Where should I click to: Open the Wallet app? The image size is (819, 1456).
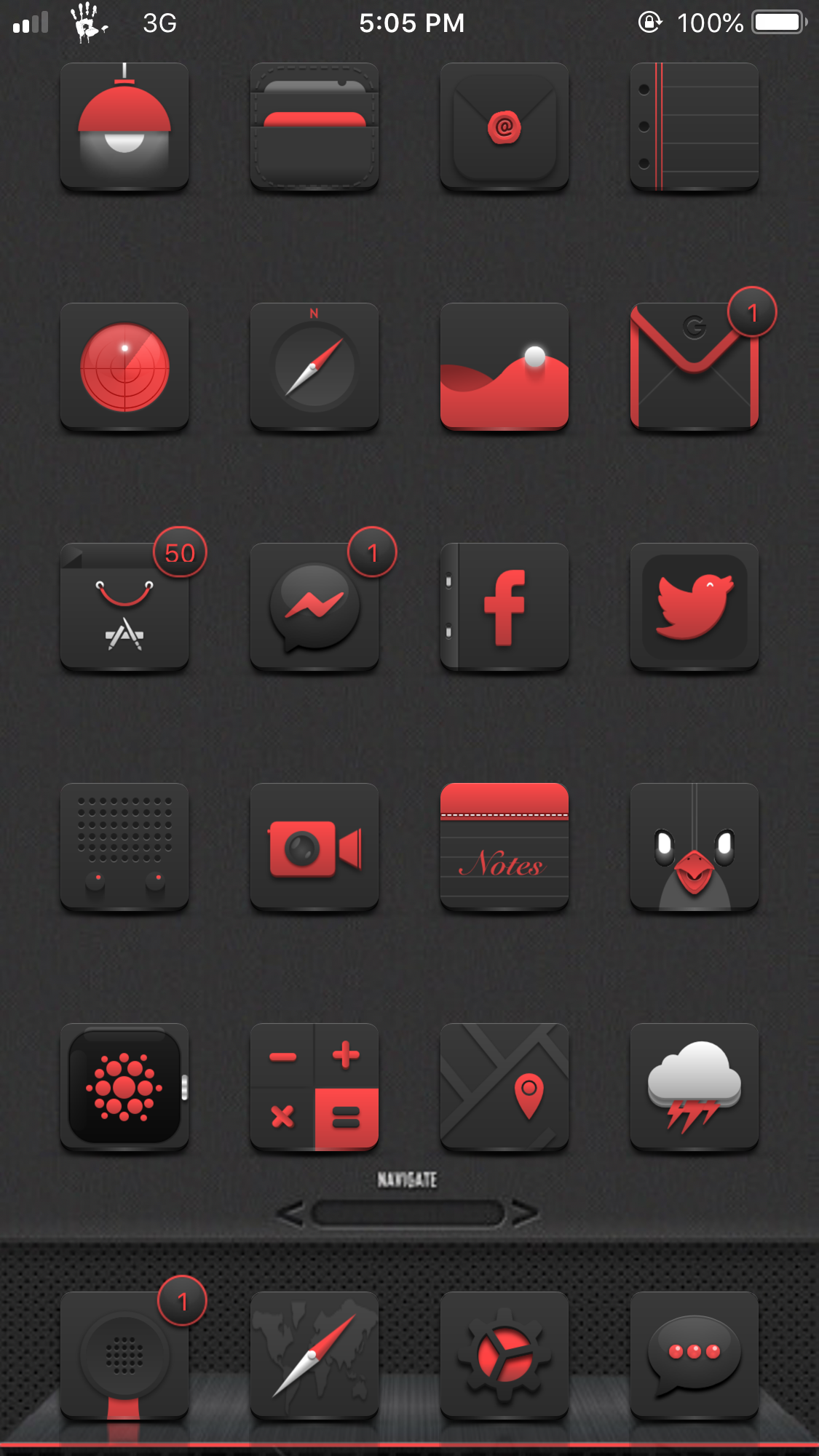[x=314, y=126]
